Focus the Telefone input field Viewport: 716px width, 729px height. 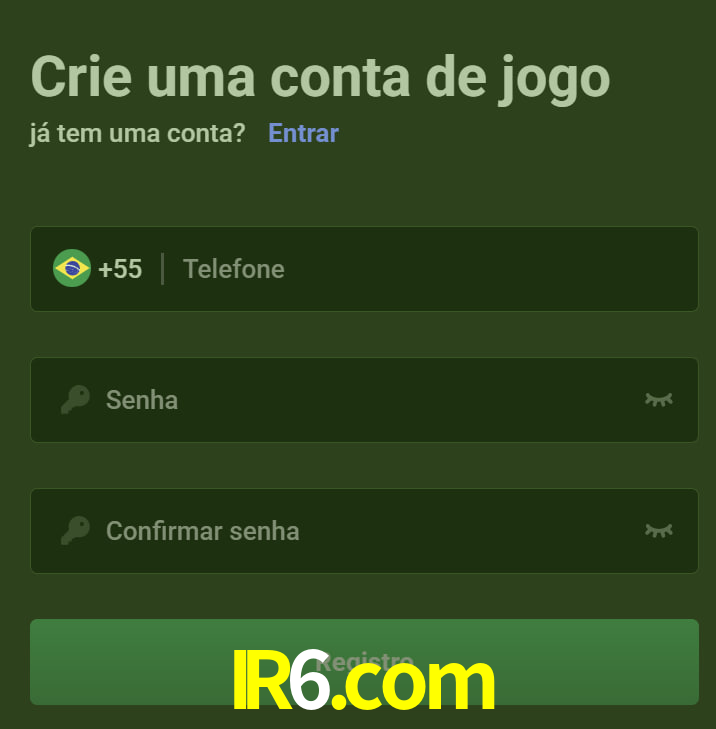(420, 269)
